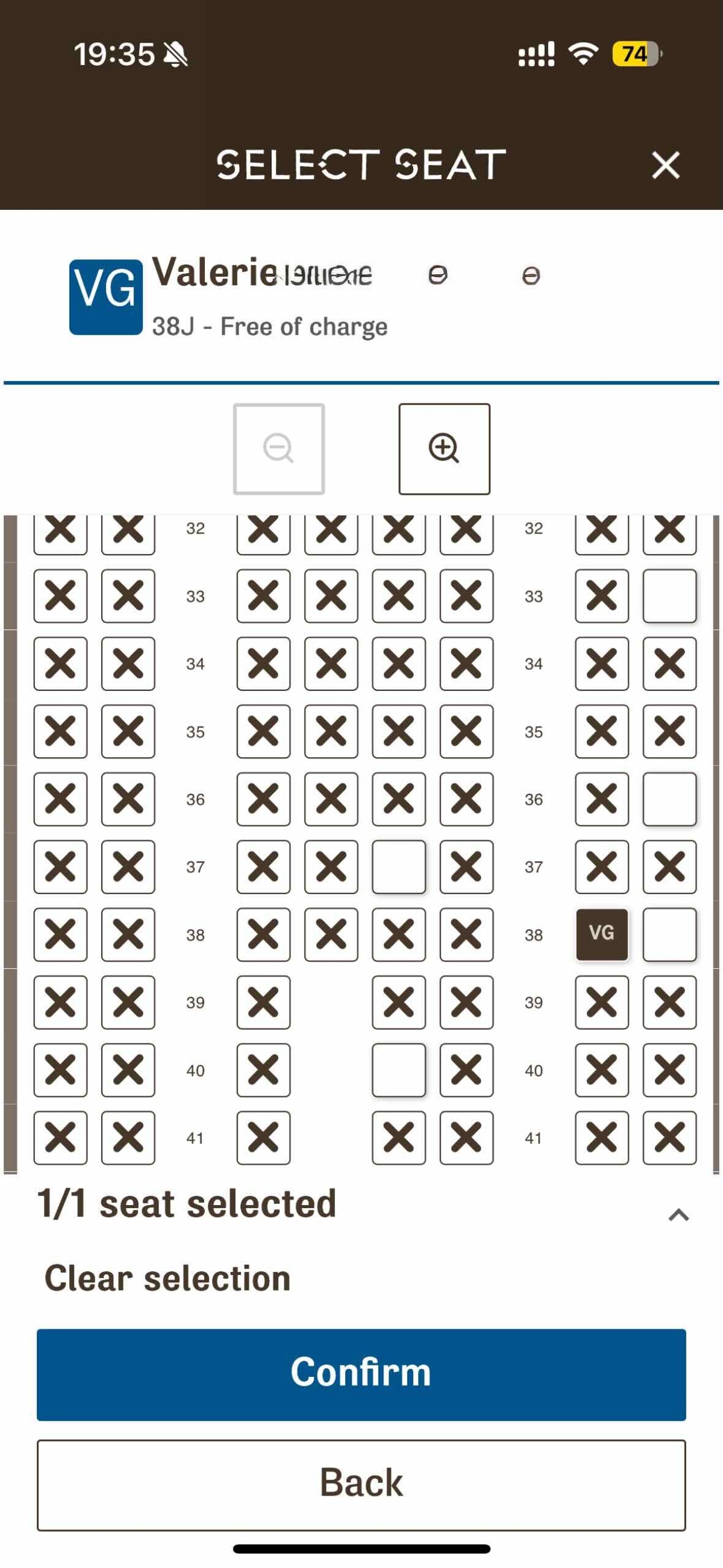Viewport: 723px width, 1568px height.
Task: Select the available seat in row 33
Action: 669,596
